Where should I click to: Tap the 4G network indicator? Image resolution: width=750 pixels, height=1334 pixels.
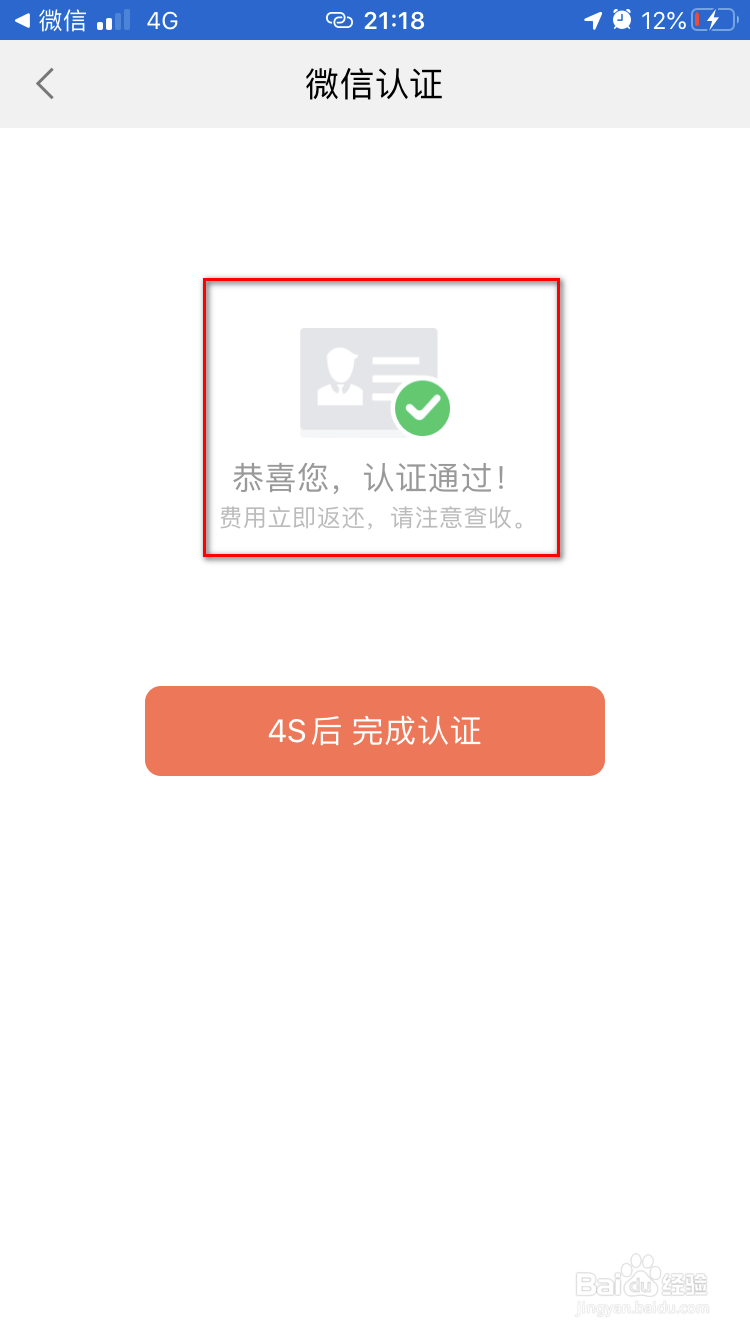click(163, 18)
